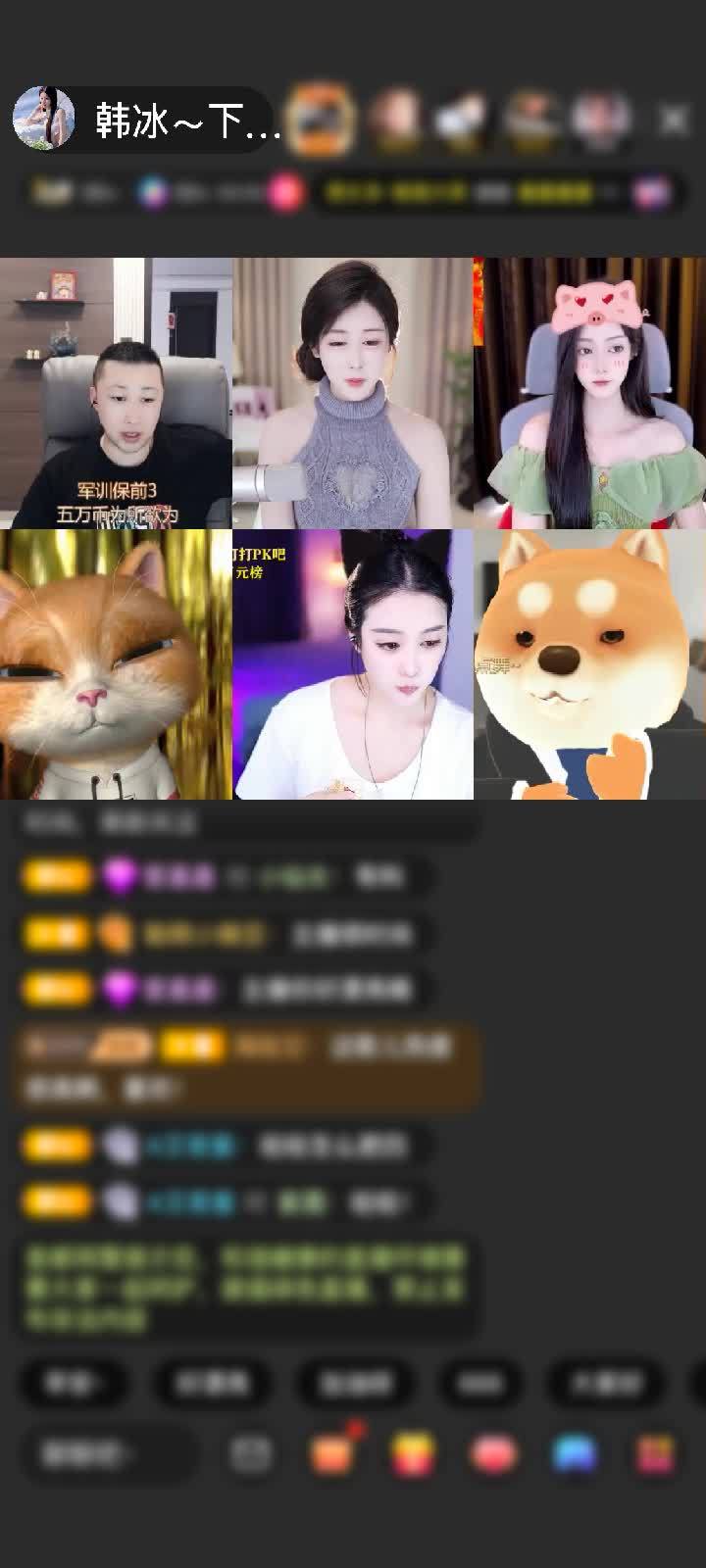706x1568 pixels.
Task: Open the red heart like icon
Action: (x=494, y=1454)
